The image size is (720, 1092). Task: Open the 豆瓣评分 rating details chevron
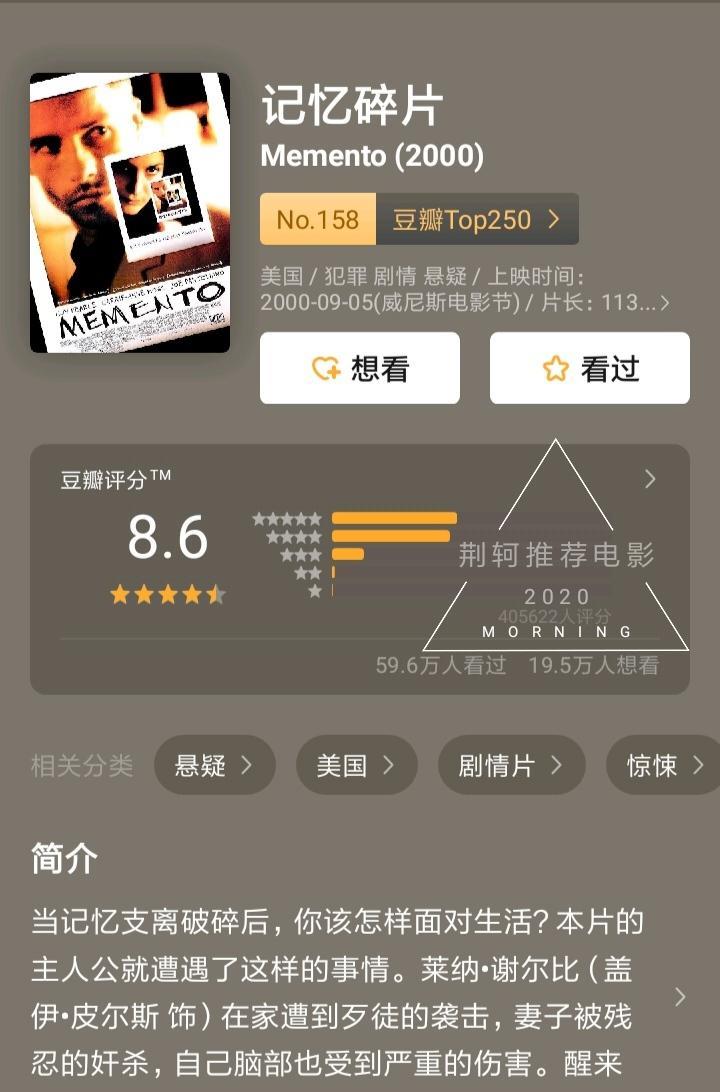pos(650,479)
